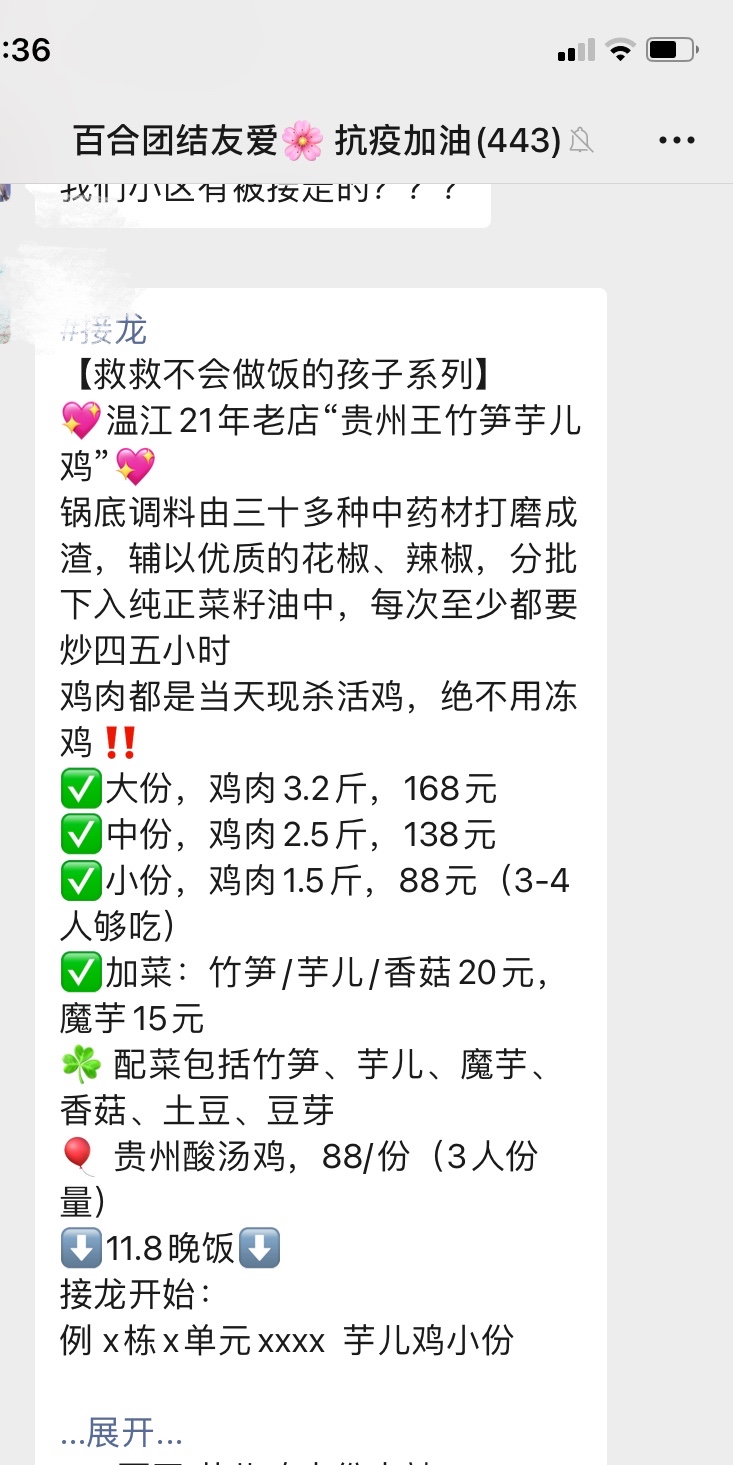Expand the full 接龙 message via 展开
Viewport: 733px width, 1465px height.
(x=121, y=1432)
